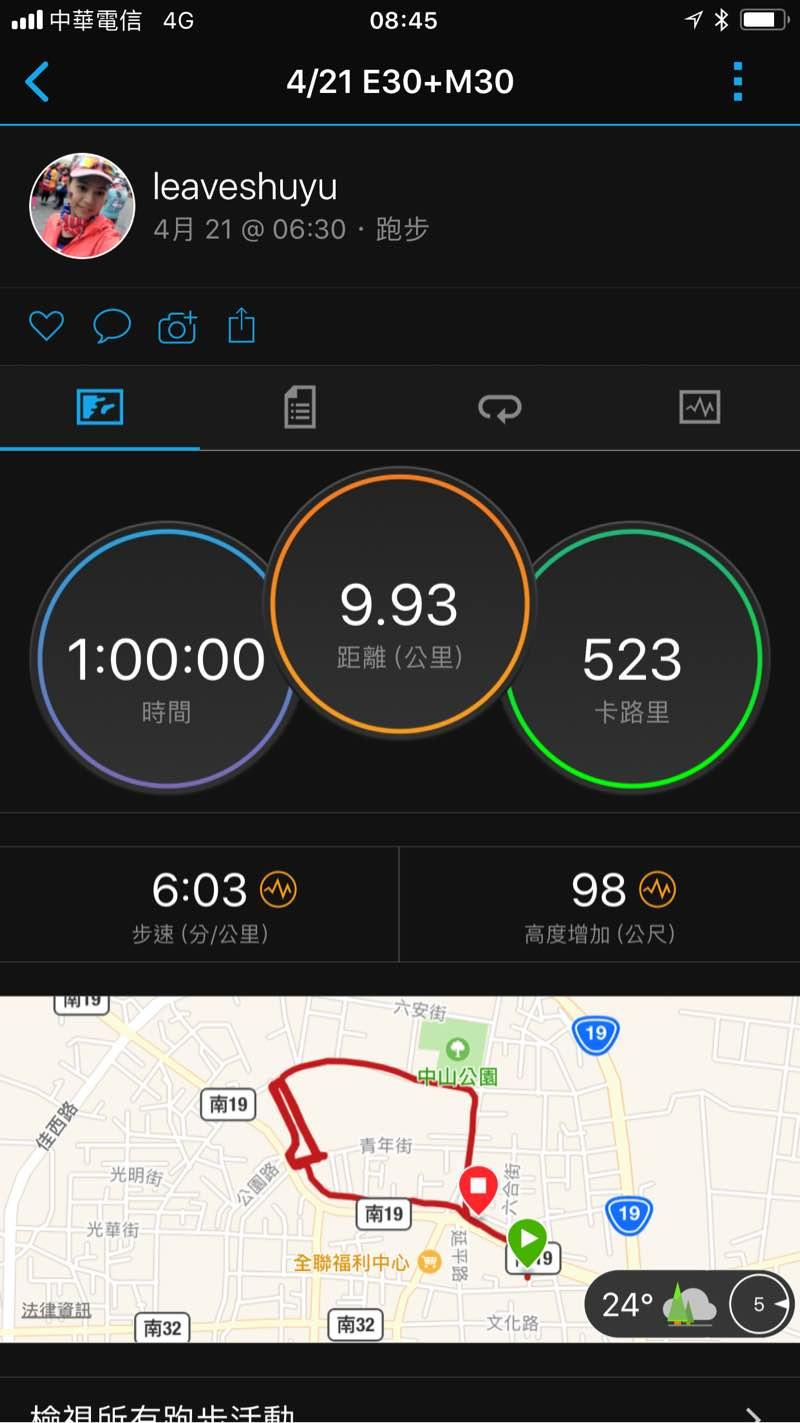Switch to the stats details tab
The width and height of the screenshot is (800, 1423).
(300, 408)
